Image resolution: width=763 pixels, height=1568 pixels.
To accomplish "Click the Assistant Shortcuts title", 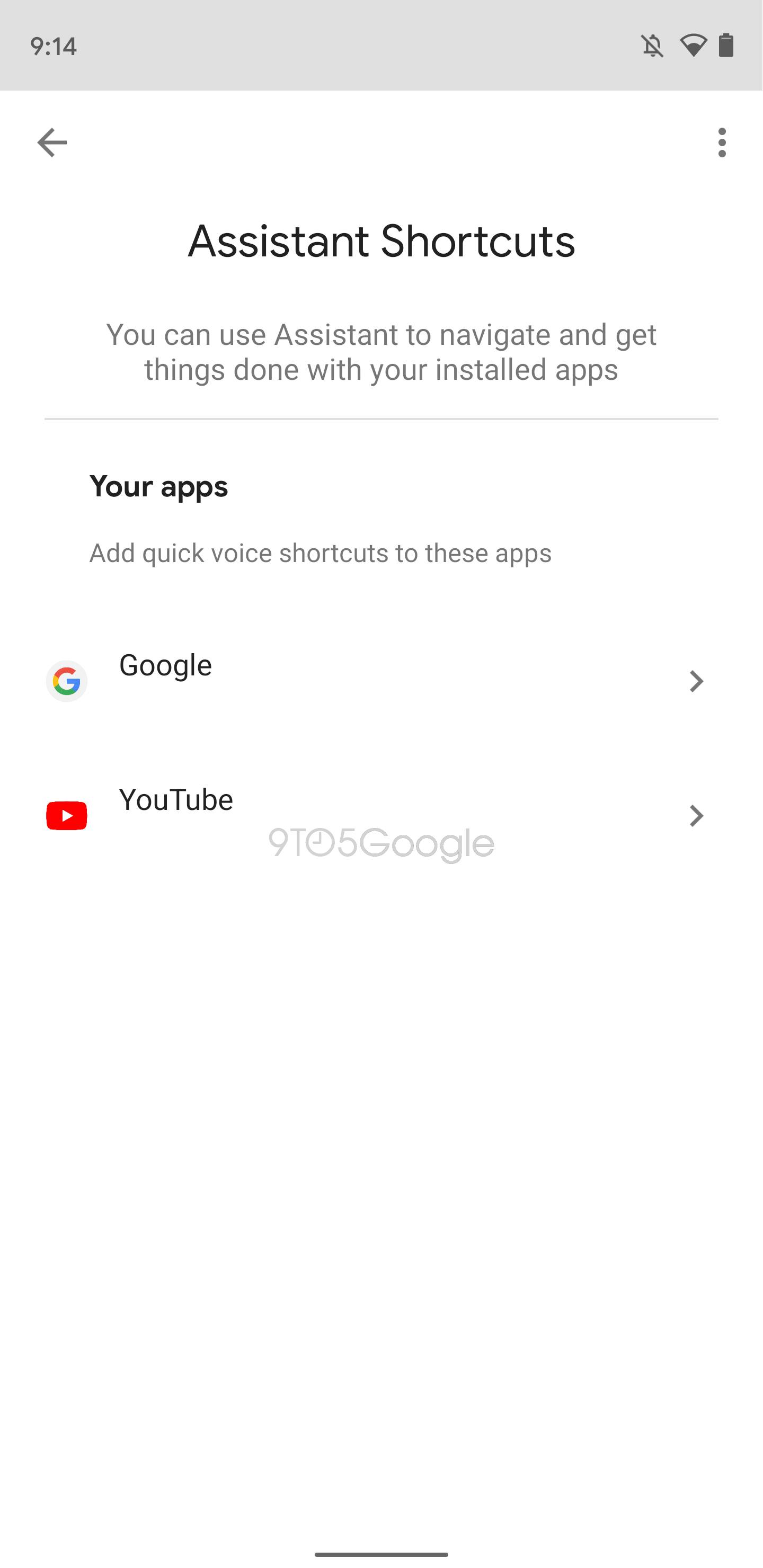I will [x=381, y=241].
